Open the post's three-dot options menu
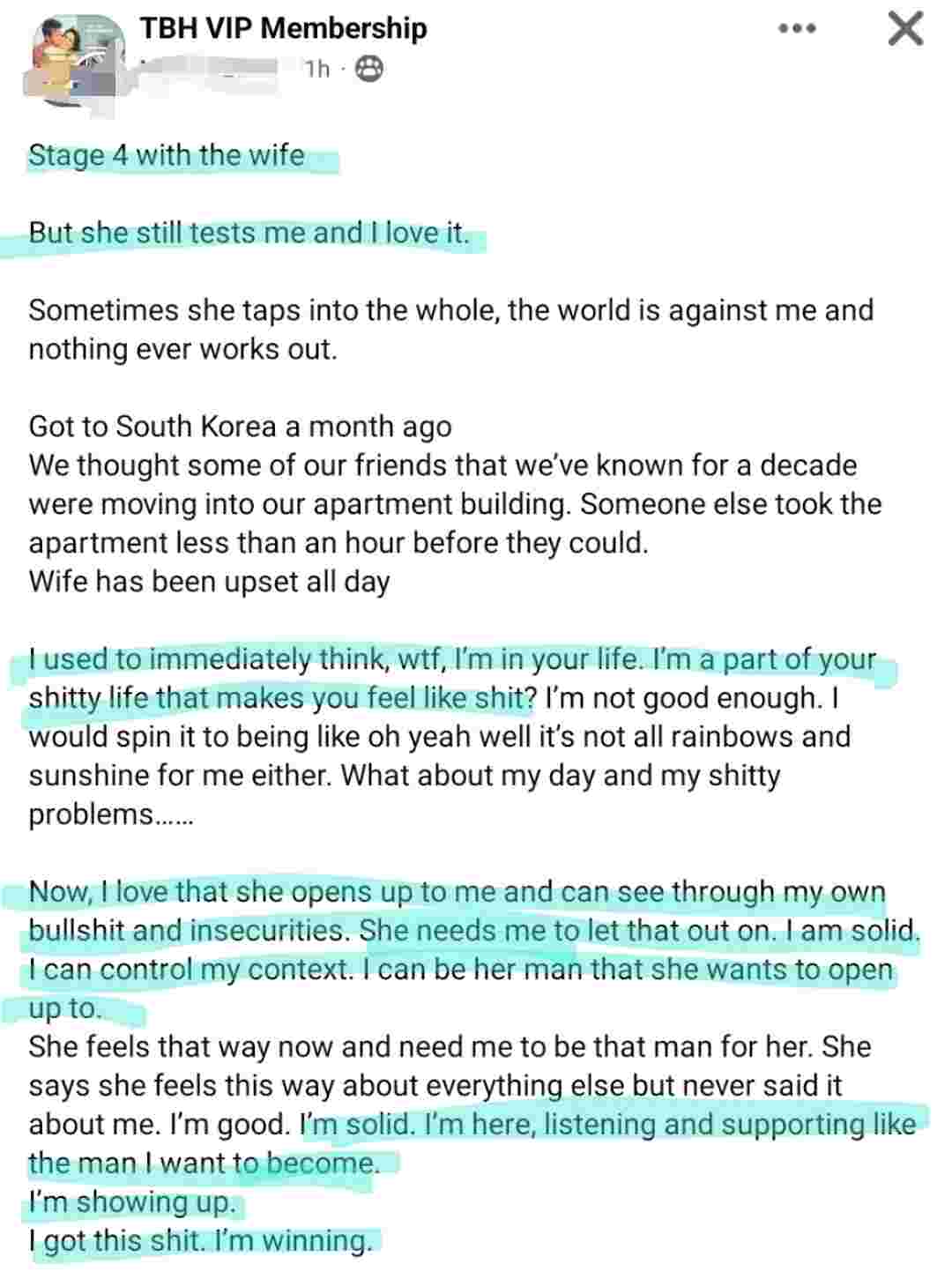This screenshot has height=1279, width=952. 798,29
